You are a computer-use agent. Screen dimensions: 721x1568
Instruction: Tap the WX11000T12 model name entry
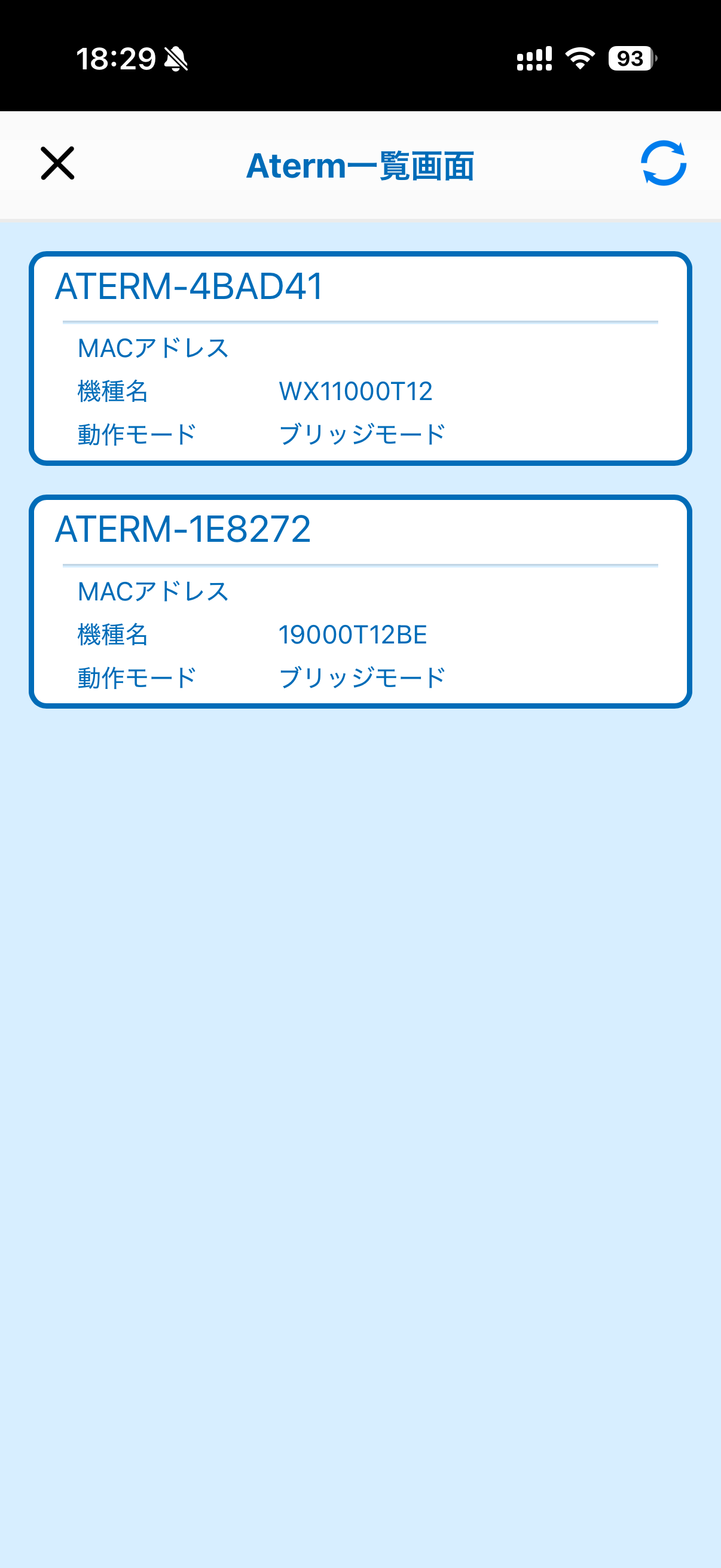(x=355, y=391)
